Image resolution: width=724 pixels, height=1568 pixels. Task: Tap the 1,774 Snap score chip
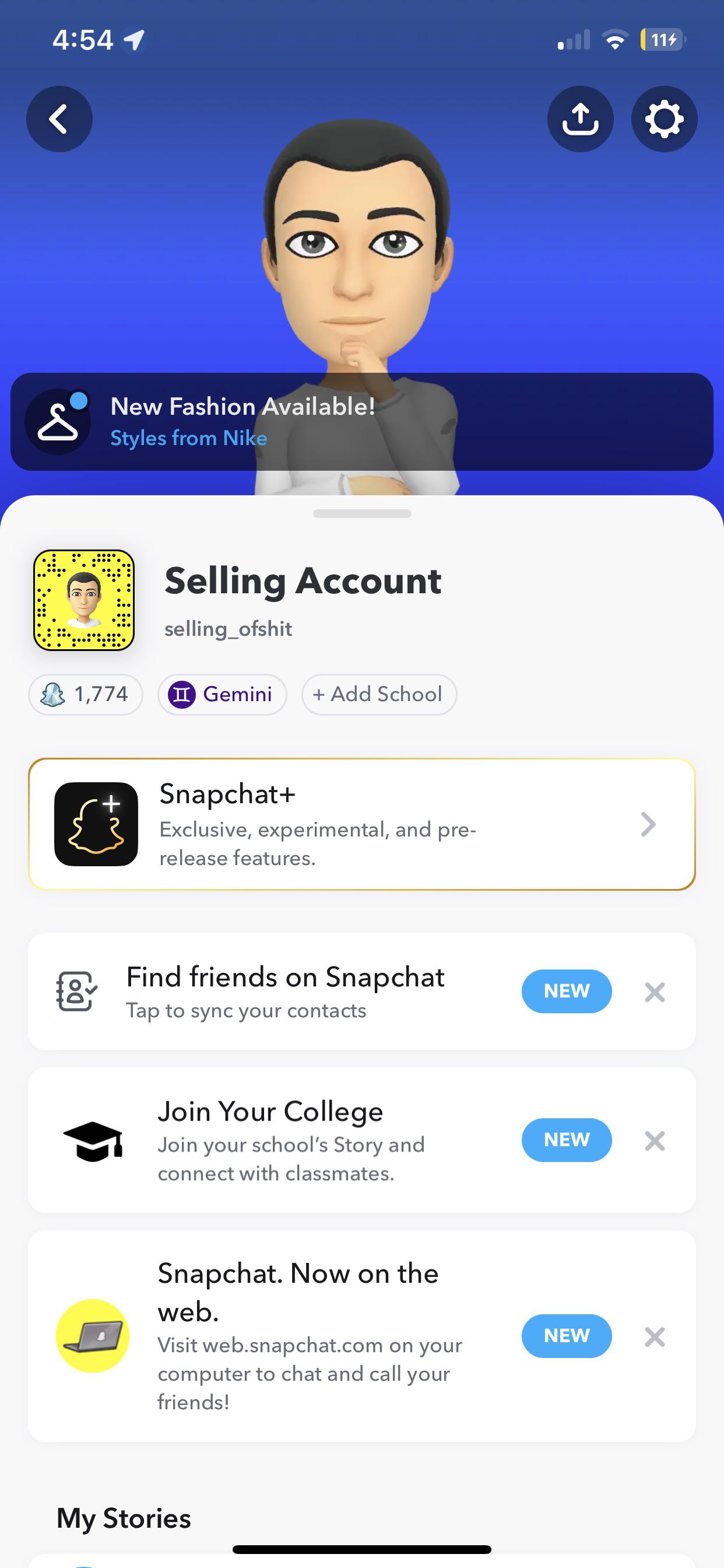tap(86, 695)
